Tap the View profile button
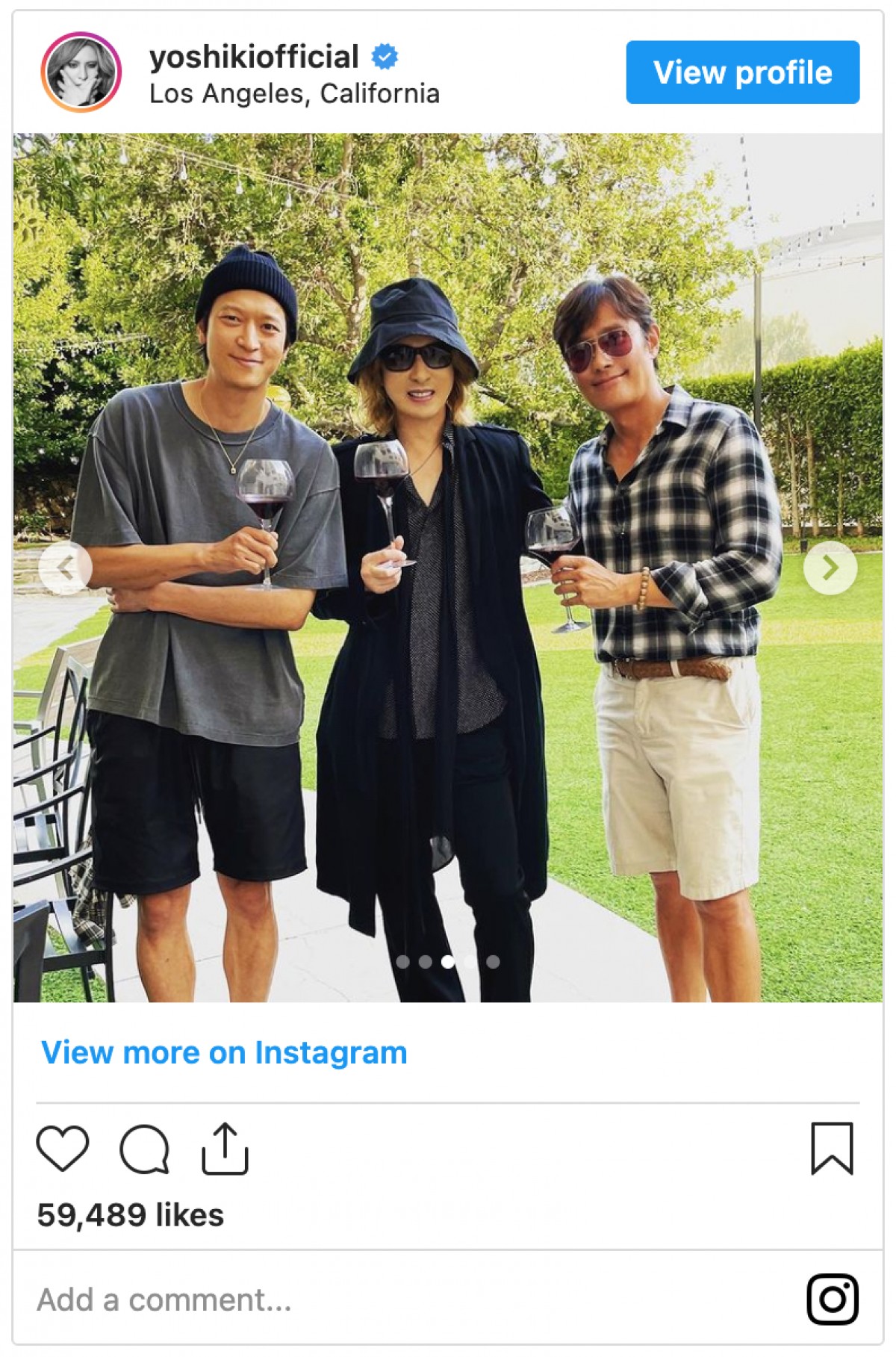Viewport: 896px width, 1357px height. (x=742, y=72)
